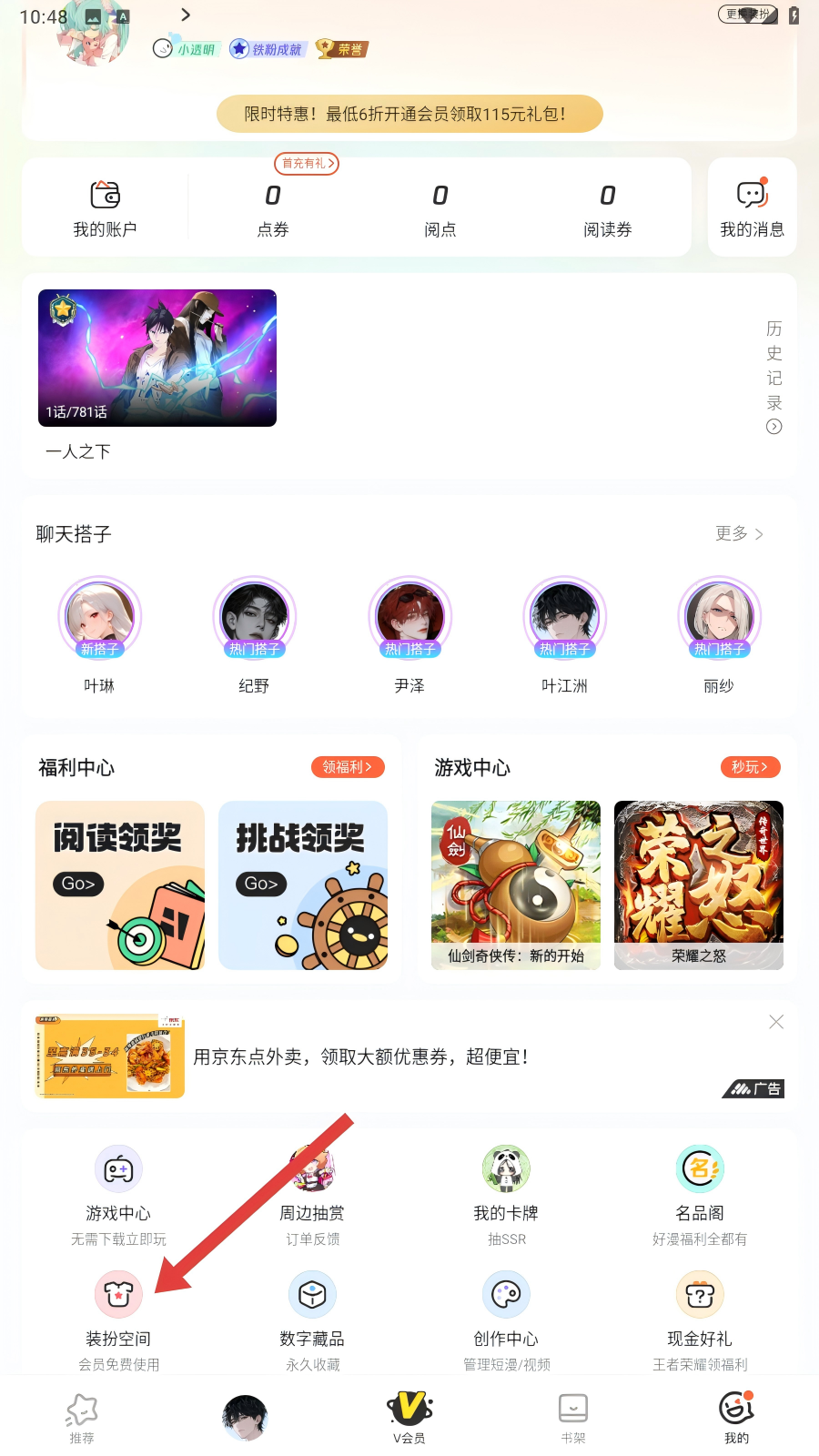Launch 仙剑奇侠传：新的开始 game
The height and width of the screenshot is (1456, 819).
coord(516,885)
